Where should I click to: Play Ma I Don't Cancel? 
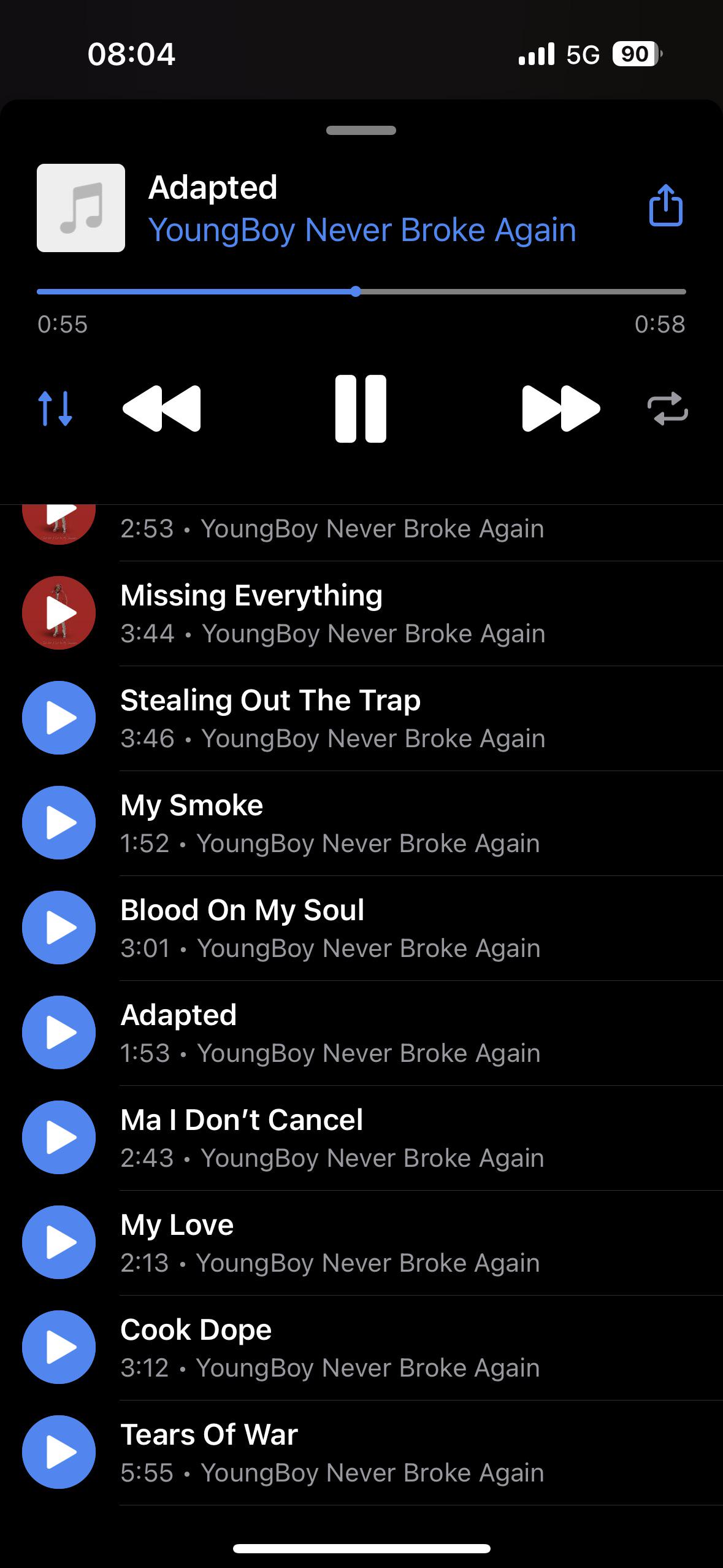click(59, 1137)
